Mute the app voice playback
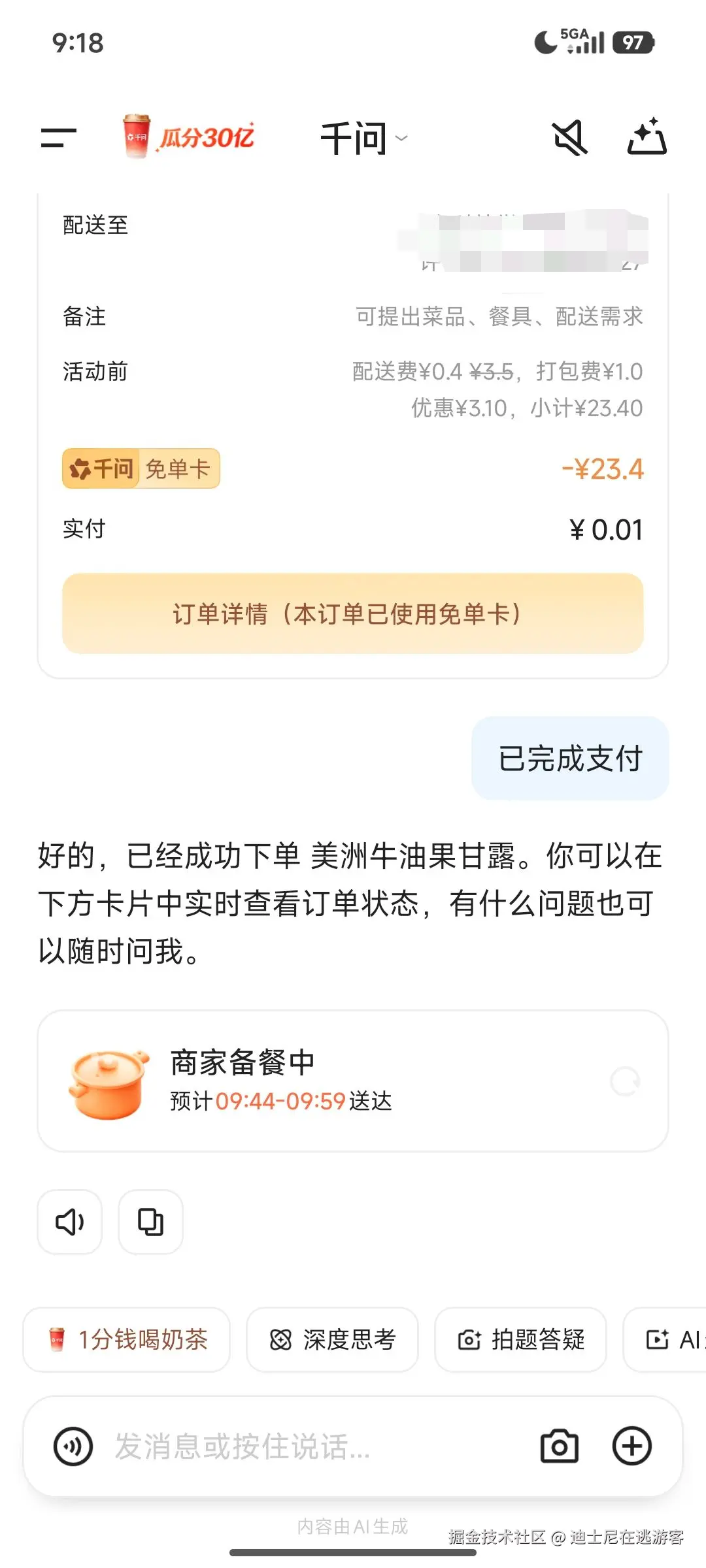Screen dimensions: 706x1568 pyautogui.click(x=571, y=137)
